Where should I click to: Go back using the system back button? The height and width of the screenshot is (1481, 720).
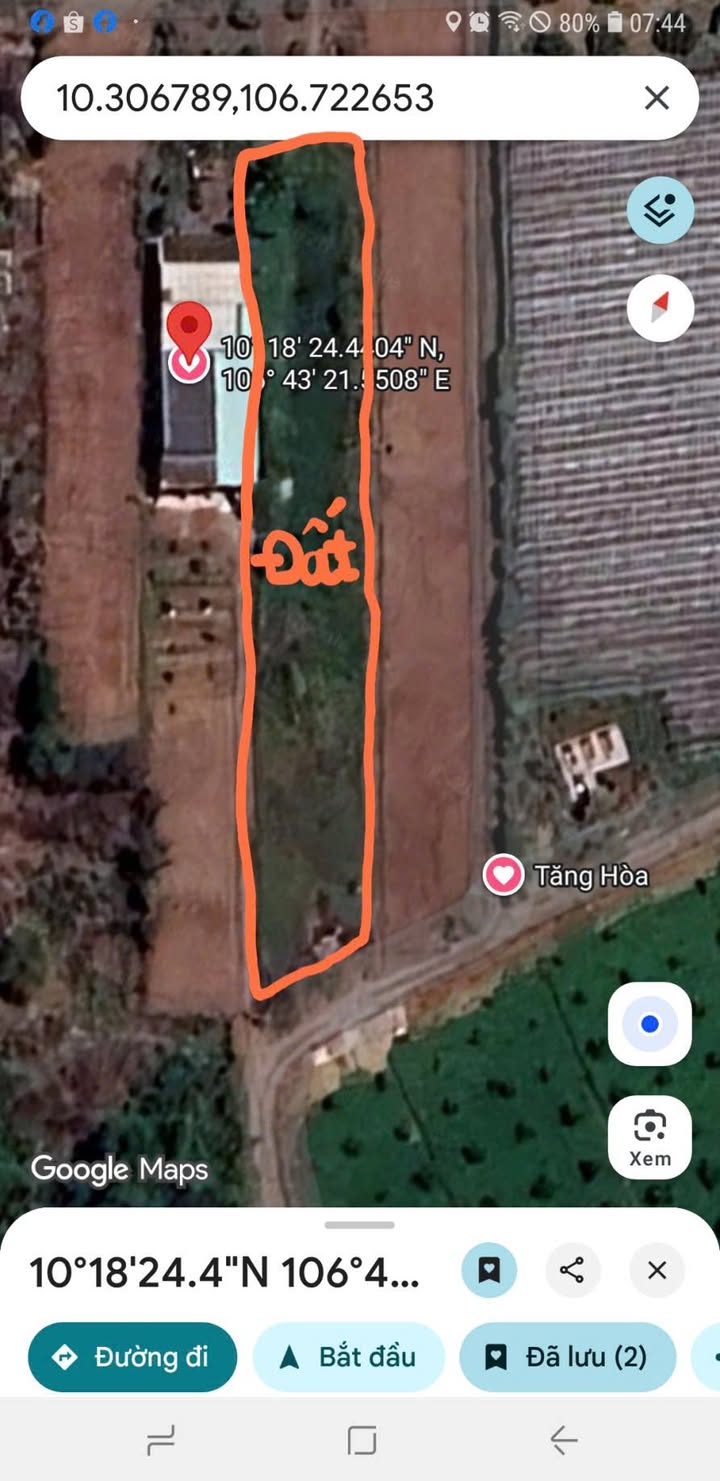click(x=563, y=1440)
